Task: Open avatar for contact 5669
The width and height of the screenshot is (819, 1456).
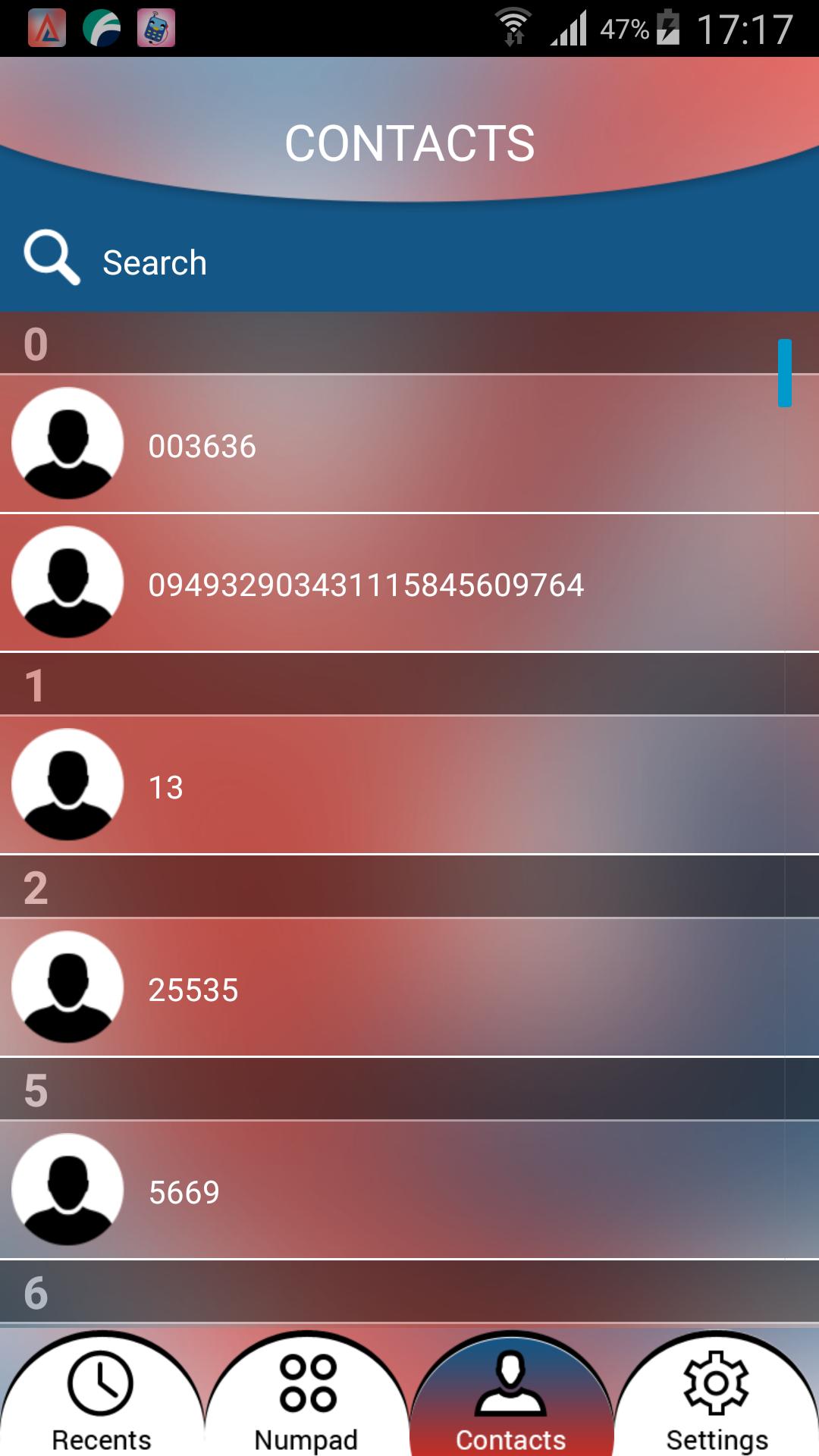Action: point(67,1191)
